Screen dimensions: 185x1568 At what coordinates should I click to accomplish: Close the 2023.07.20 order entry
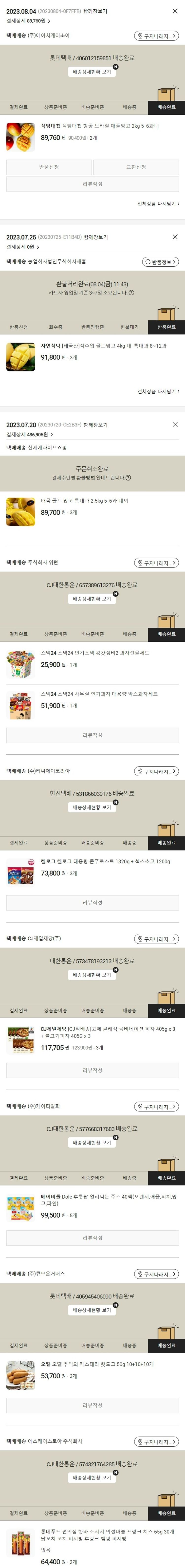(175, 424)
